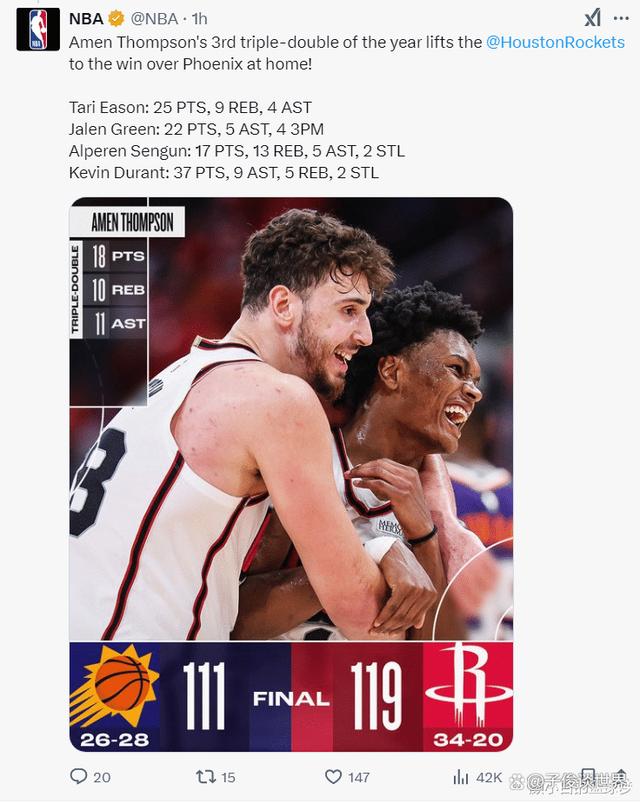Open the Grok explain-post icon

pyautogui.click(x=592, y=18)
